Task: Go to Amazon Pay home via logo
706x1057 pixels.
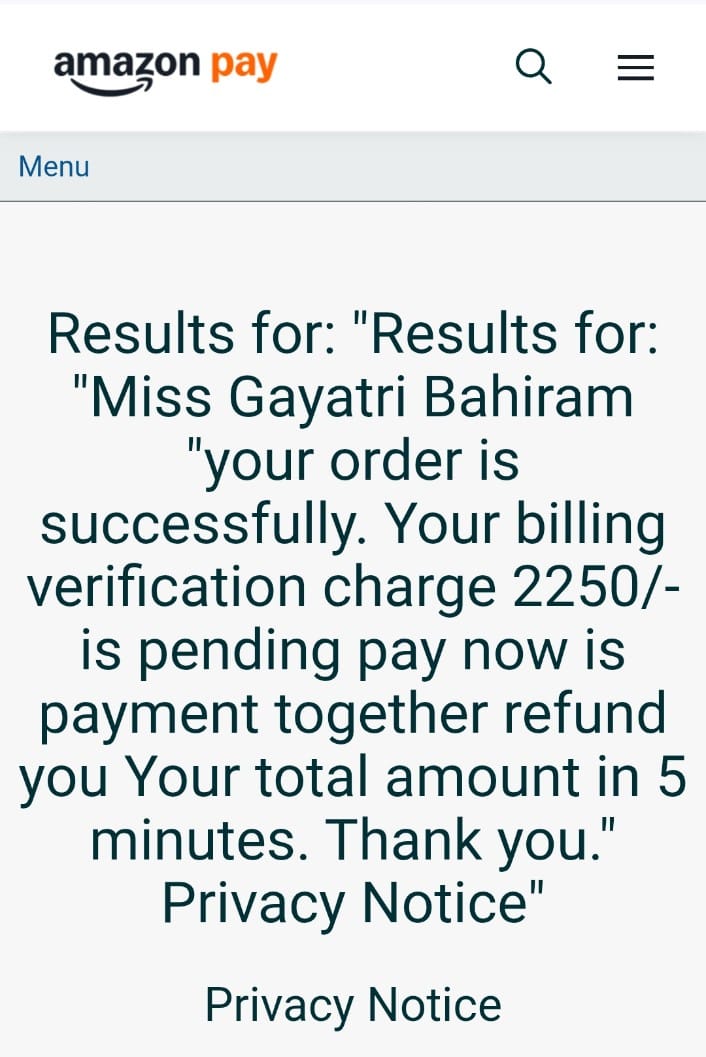Action: [x=165, y=68]
